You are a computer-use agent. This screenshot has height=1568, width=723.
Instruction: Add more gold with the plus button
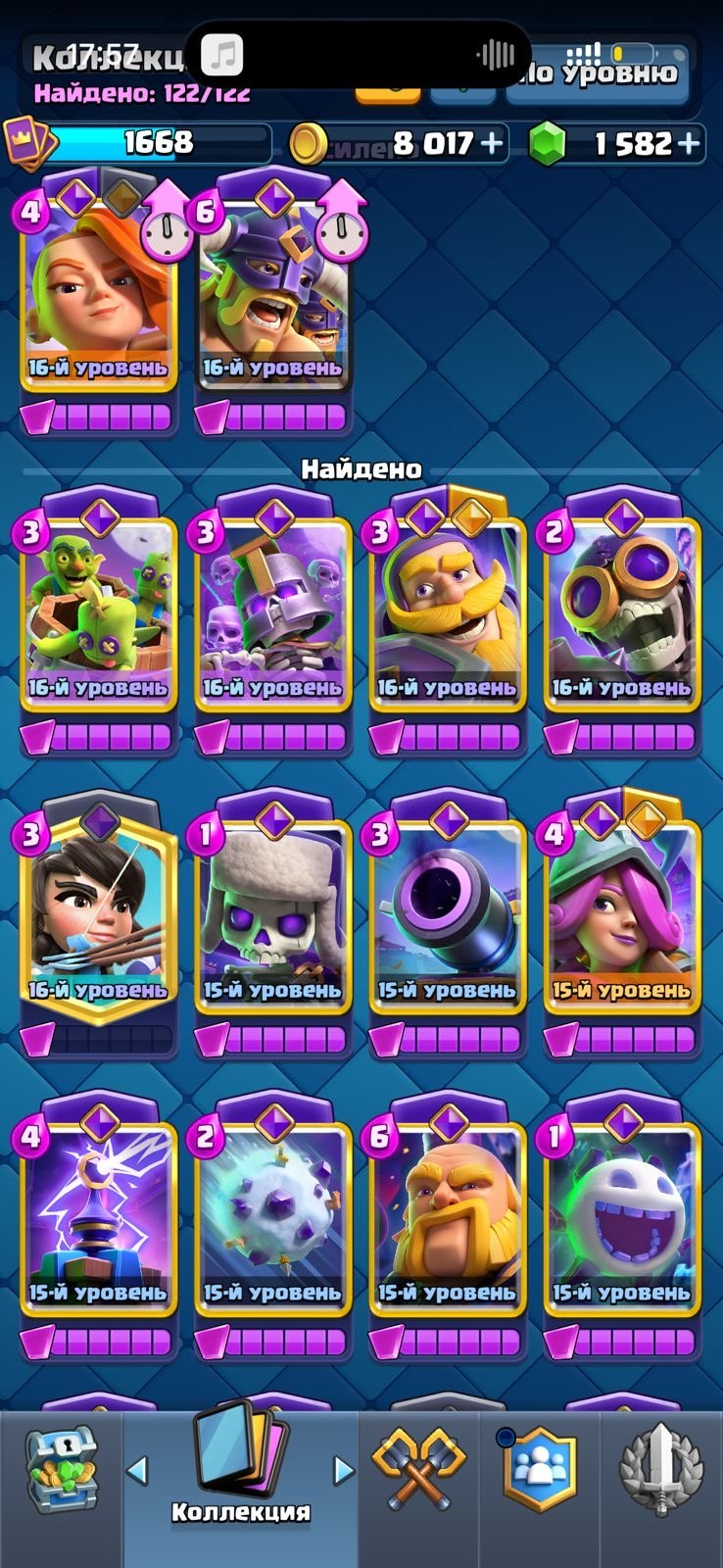coord(491,144)
